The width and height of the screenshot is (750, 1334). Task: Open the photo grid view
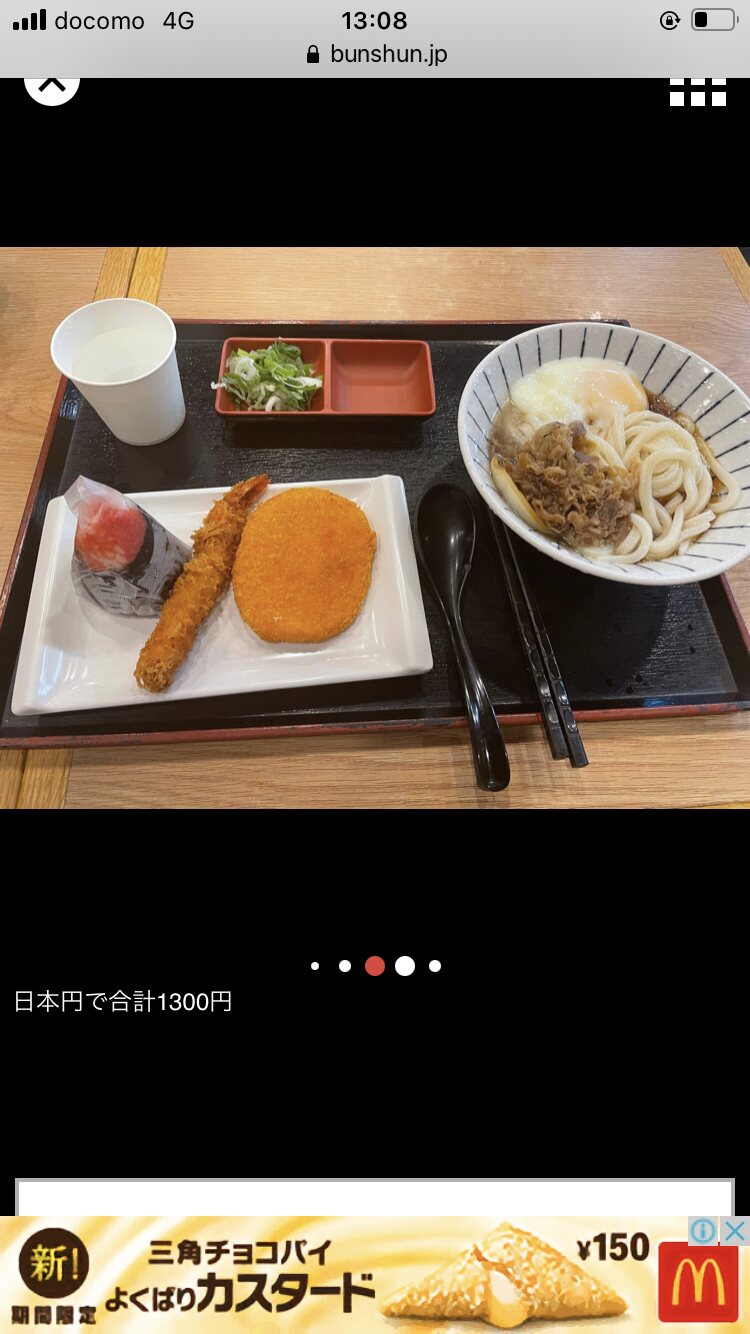coord(698,91)
